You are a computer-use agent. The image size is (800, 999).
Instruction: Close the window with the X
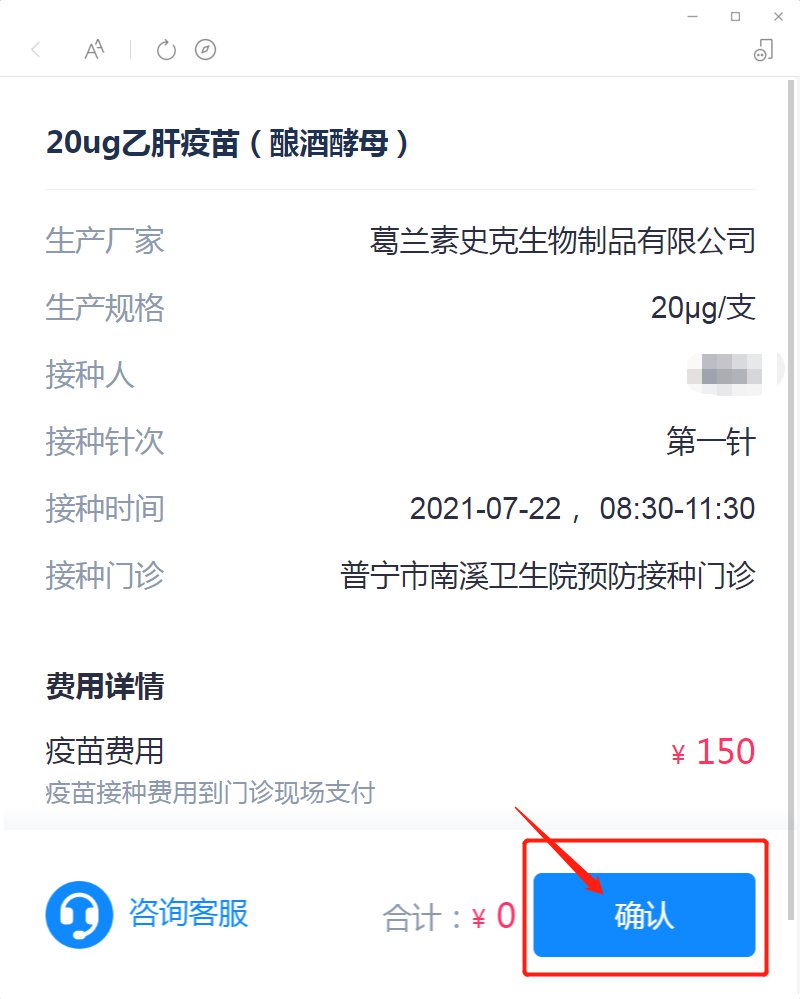point(778,16)
